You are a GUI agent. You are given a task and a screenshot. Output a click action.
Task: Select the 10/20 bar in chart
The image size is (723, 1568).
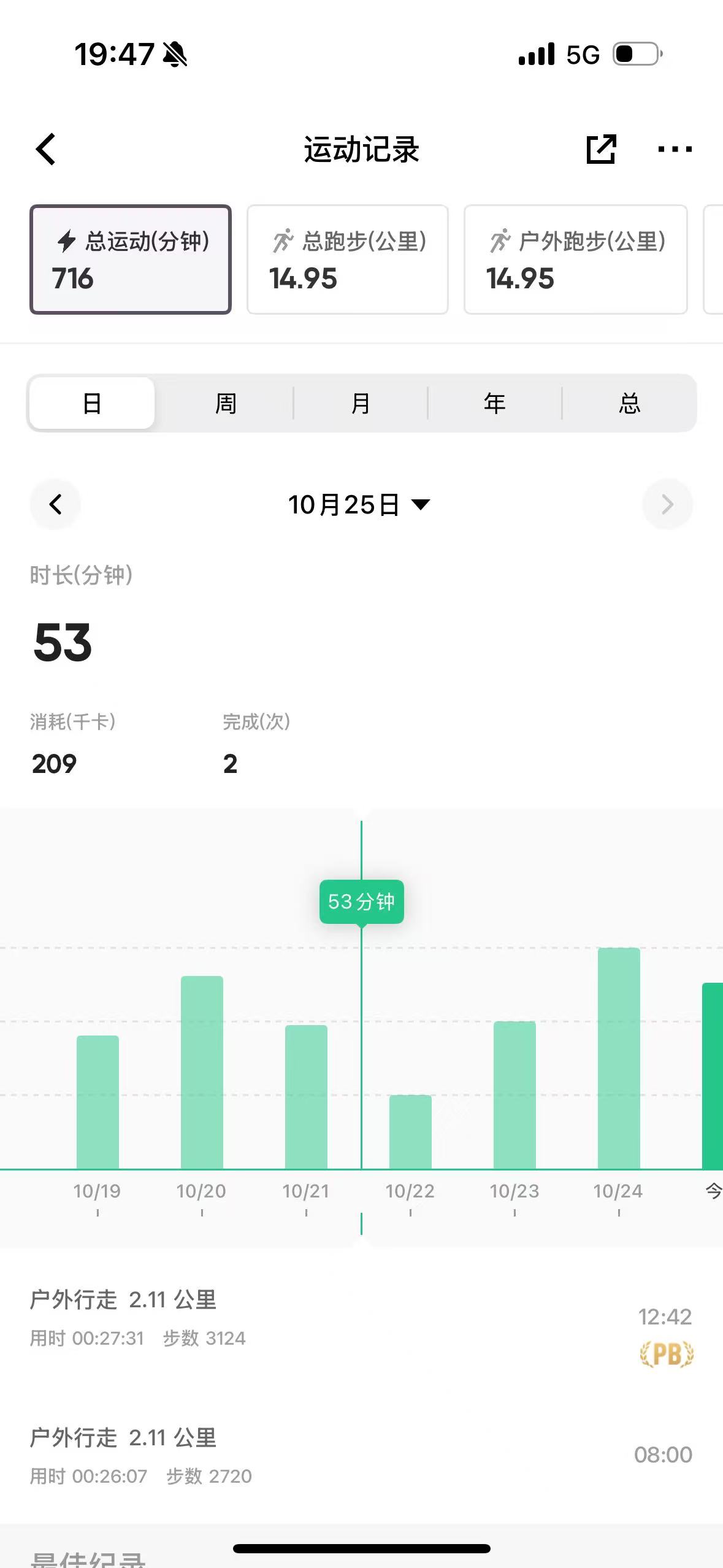(x=202, y=1072)
